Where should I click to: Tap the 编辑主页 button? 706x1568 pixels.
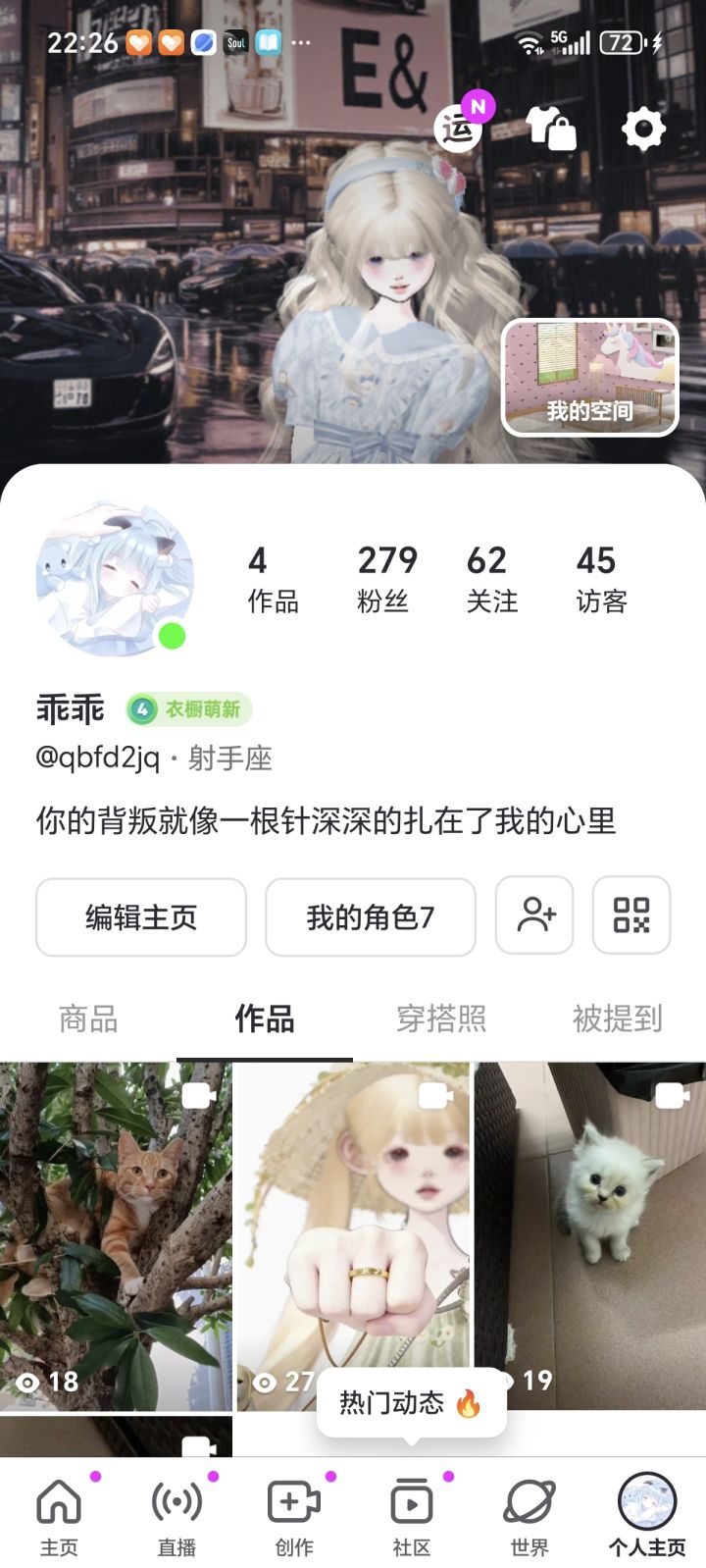pyautogui.click(x=140, y=916)
